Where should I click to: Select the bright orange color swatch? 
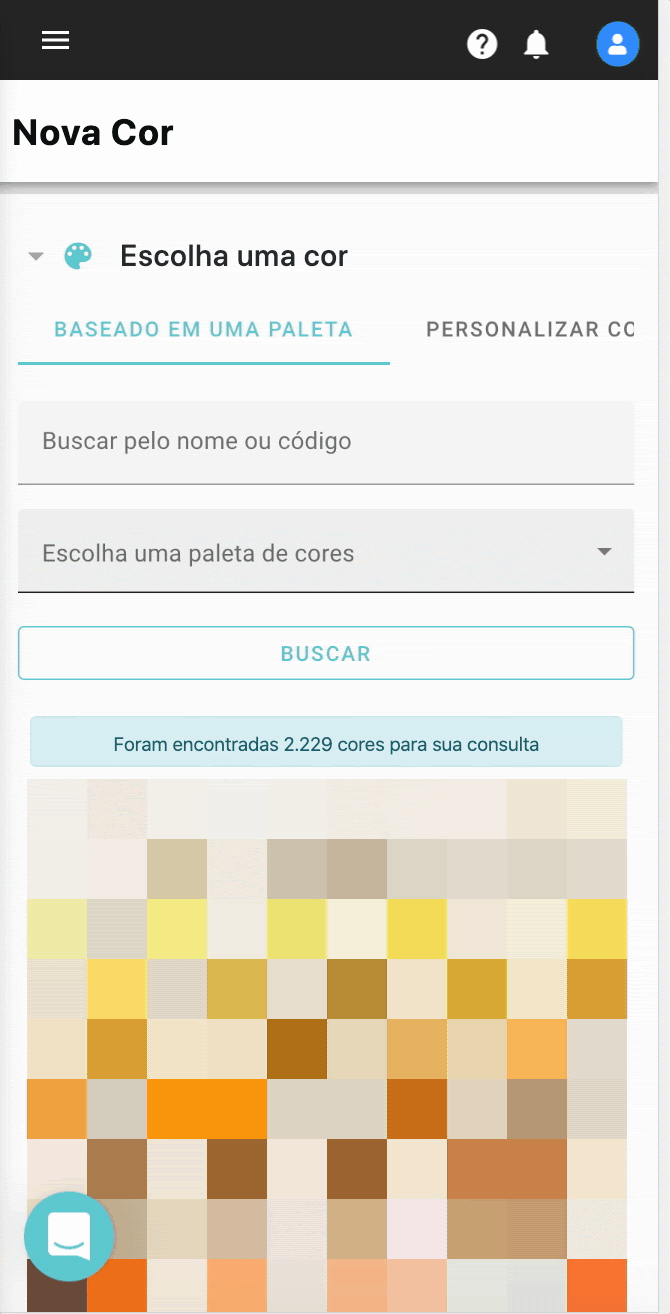point(207,1109)
